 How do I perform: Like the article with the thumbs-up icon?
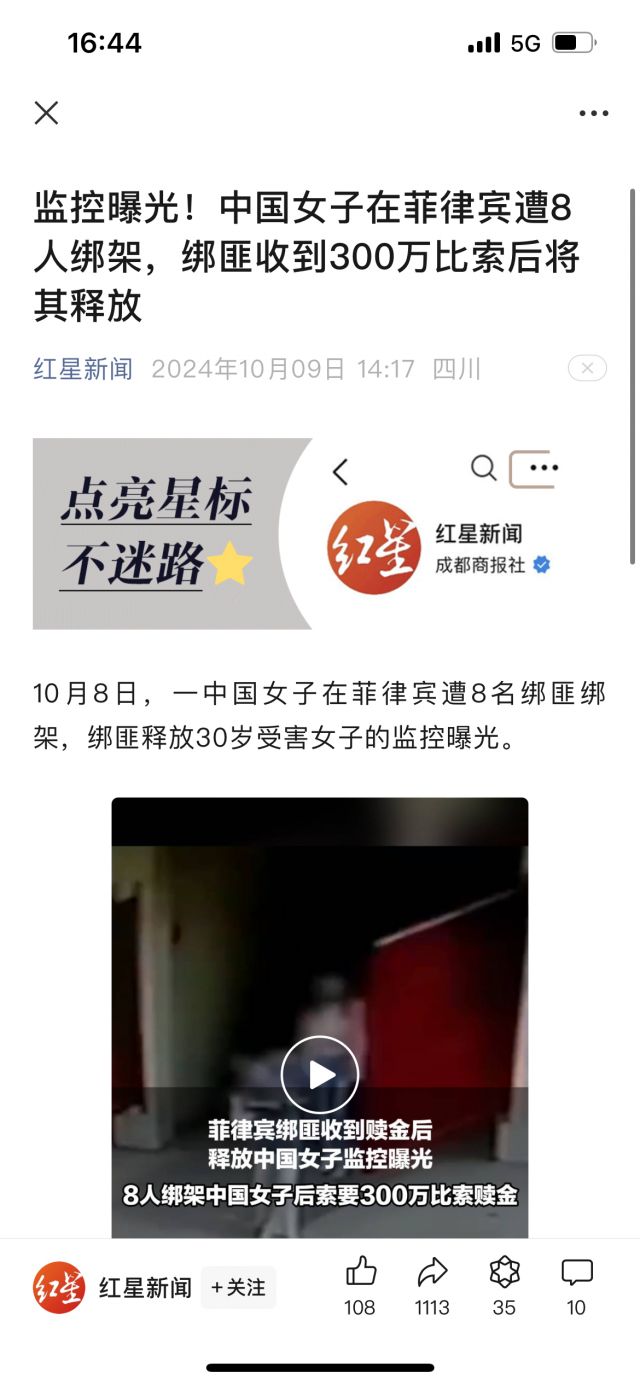point(360,1273)
